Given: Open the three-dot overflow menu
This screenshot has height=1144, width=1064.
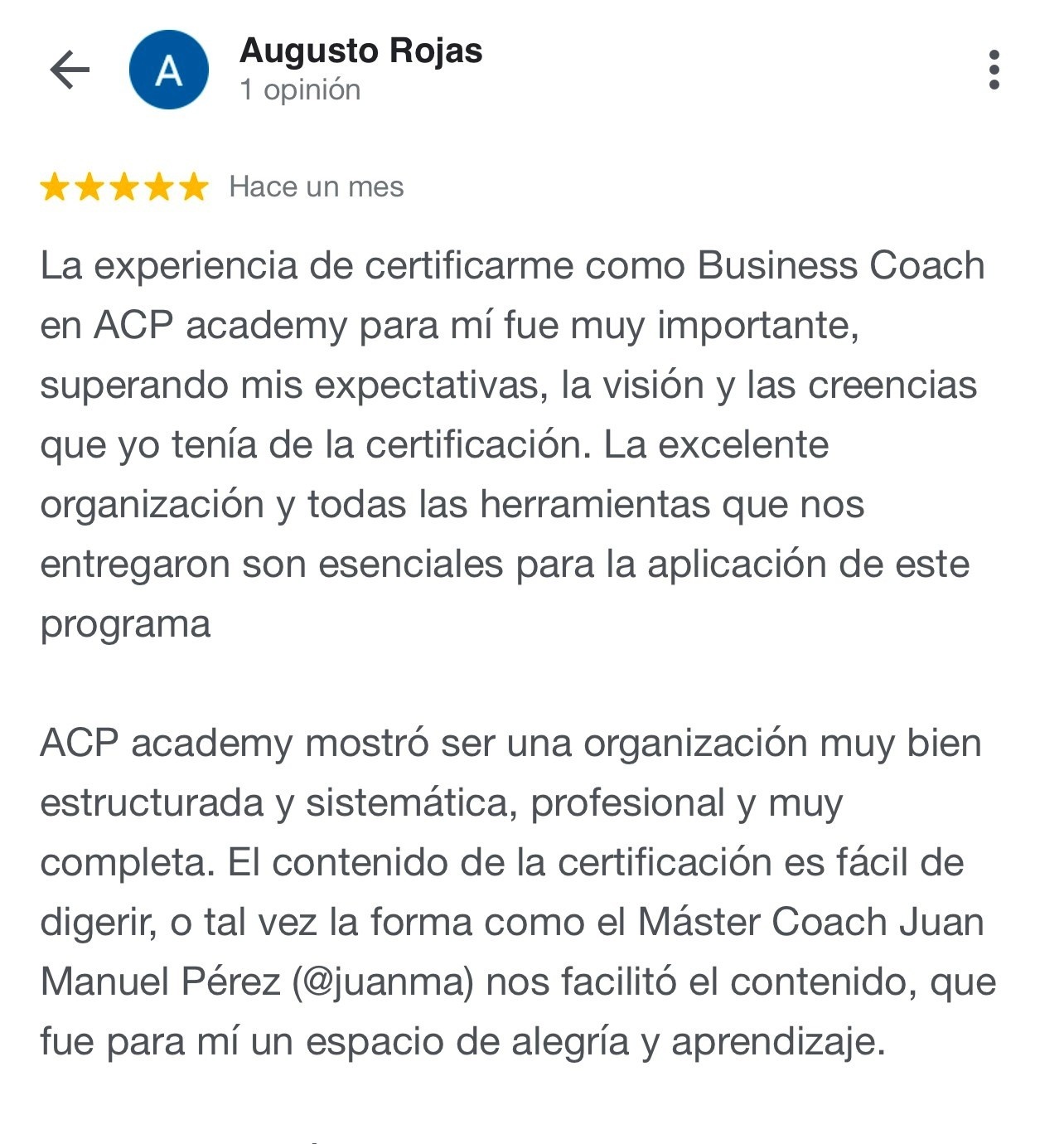Looking at the screenshot, I should tap(994, 70).
